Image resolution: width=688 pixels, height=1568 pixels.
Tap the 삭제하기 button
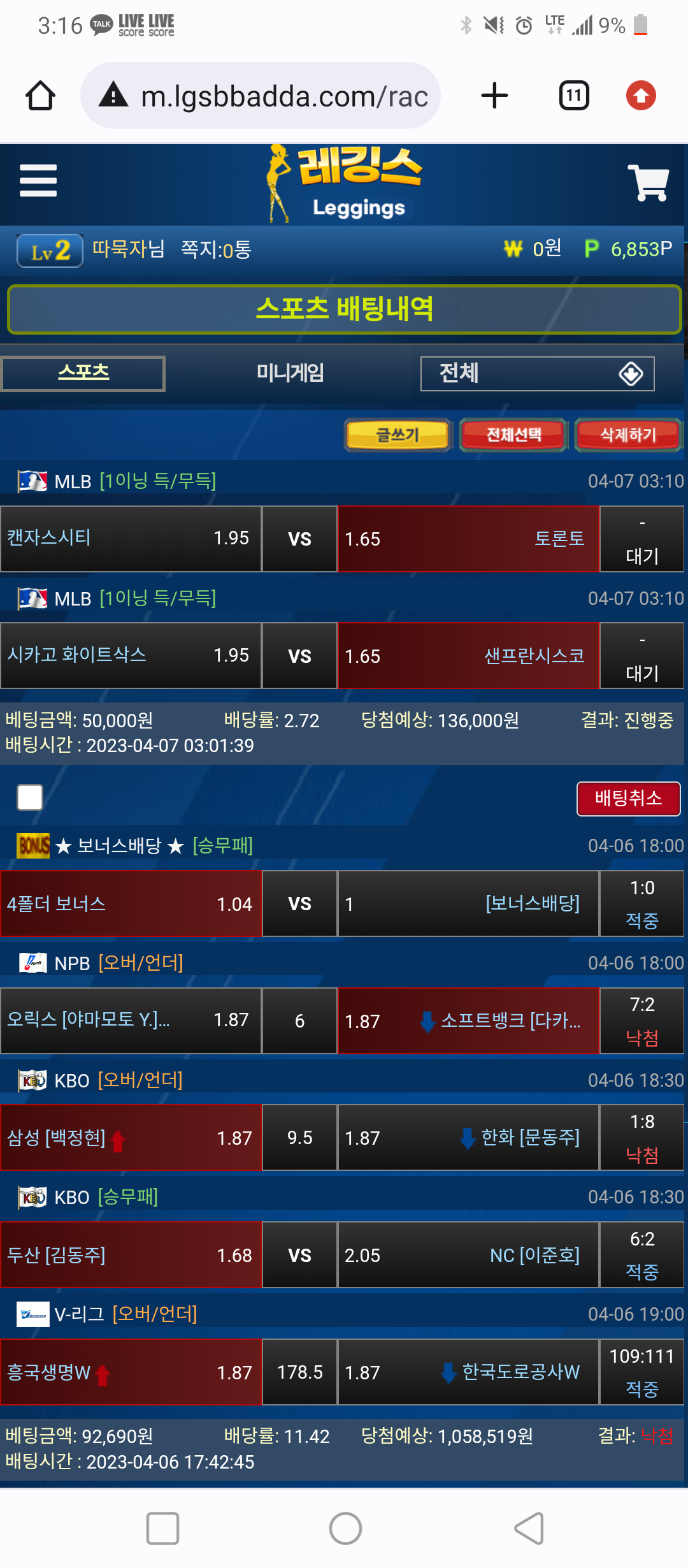pyautogui.click(x=628, y=435)
